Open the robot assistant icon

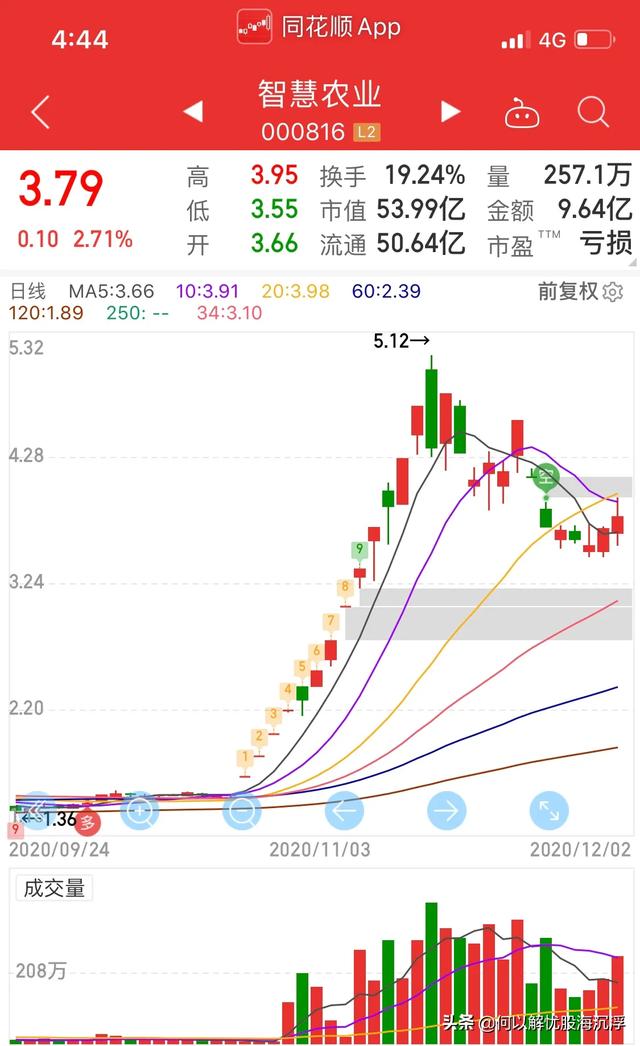pos(522,112)
